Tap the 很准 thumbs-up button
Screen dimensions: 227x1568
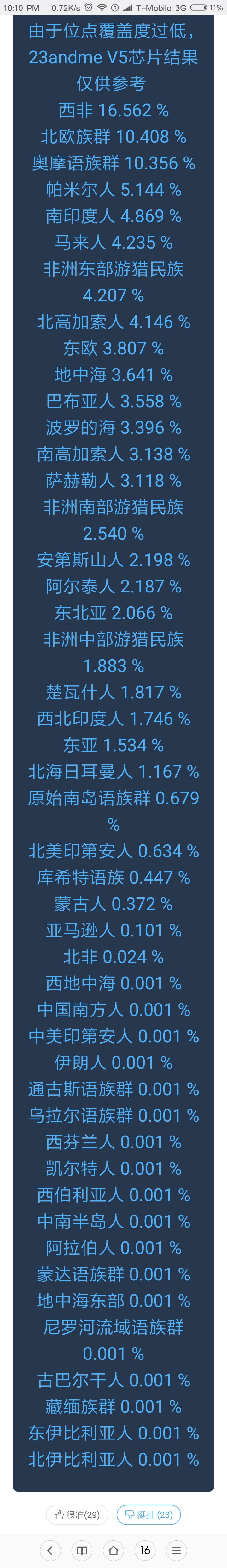[x=77, y=1514]
